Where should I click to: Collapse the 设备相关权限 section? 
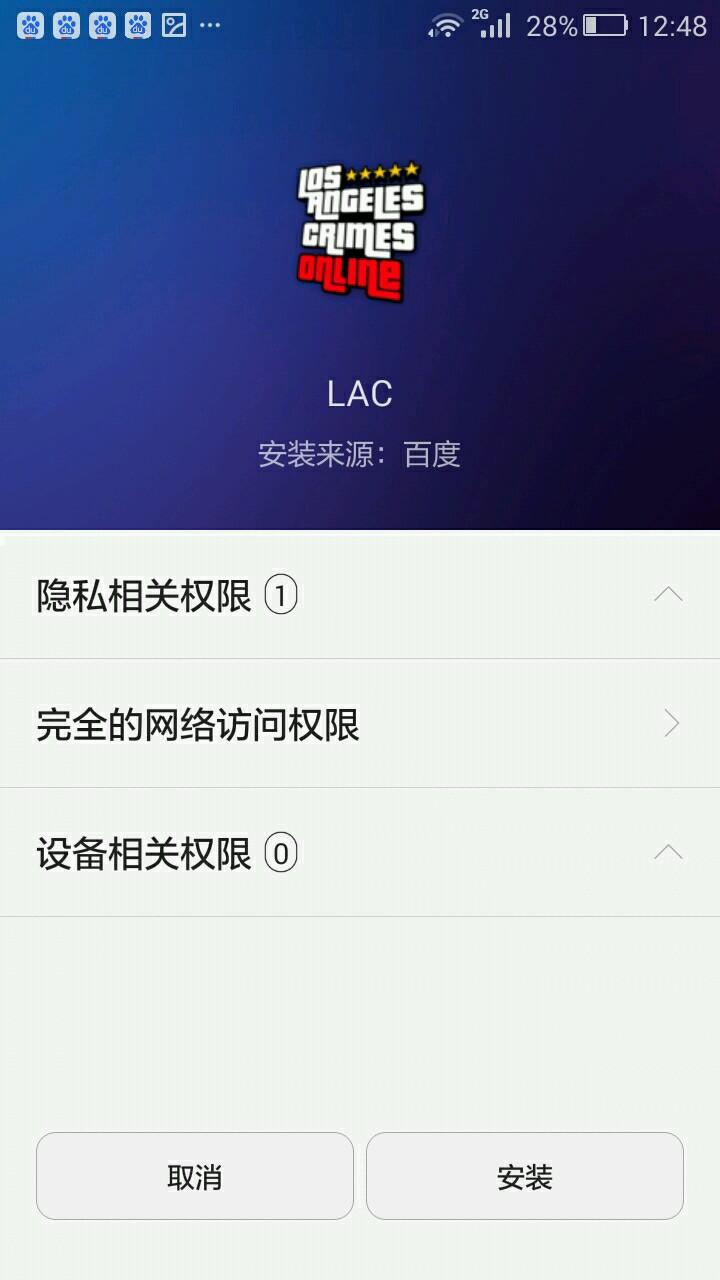[x=667, y=853]
